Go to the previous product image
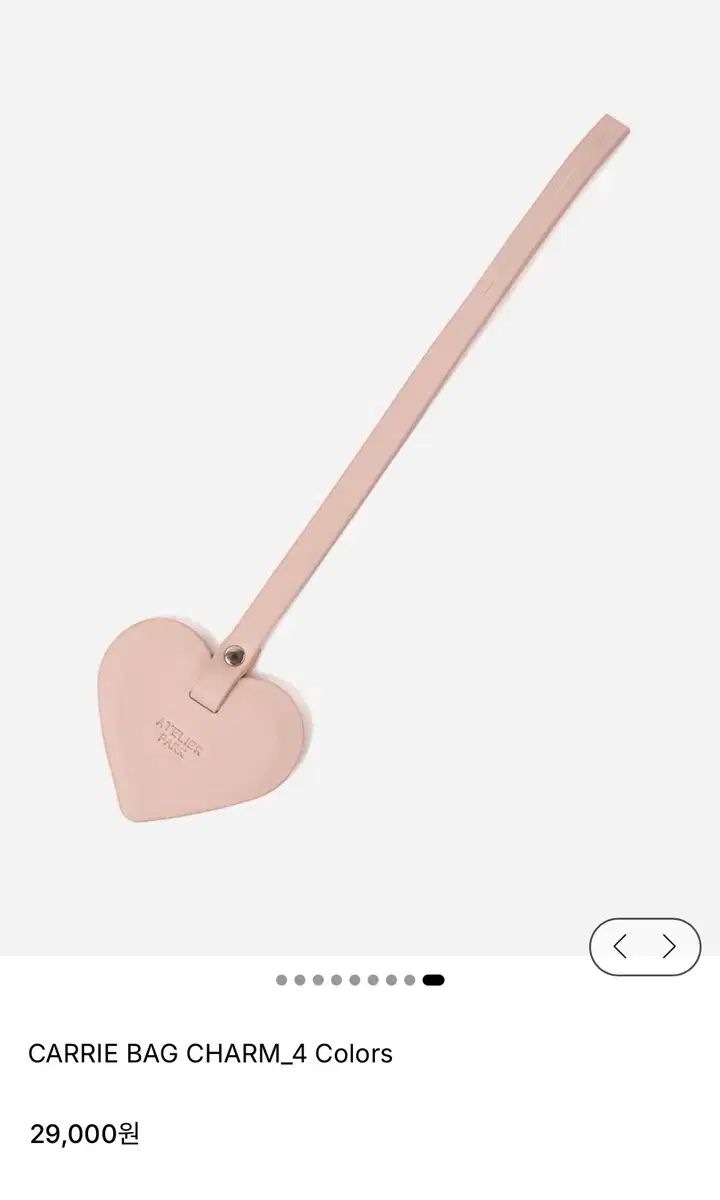The image size is (720, 1200). [x=620, y=946]
